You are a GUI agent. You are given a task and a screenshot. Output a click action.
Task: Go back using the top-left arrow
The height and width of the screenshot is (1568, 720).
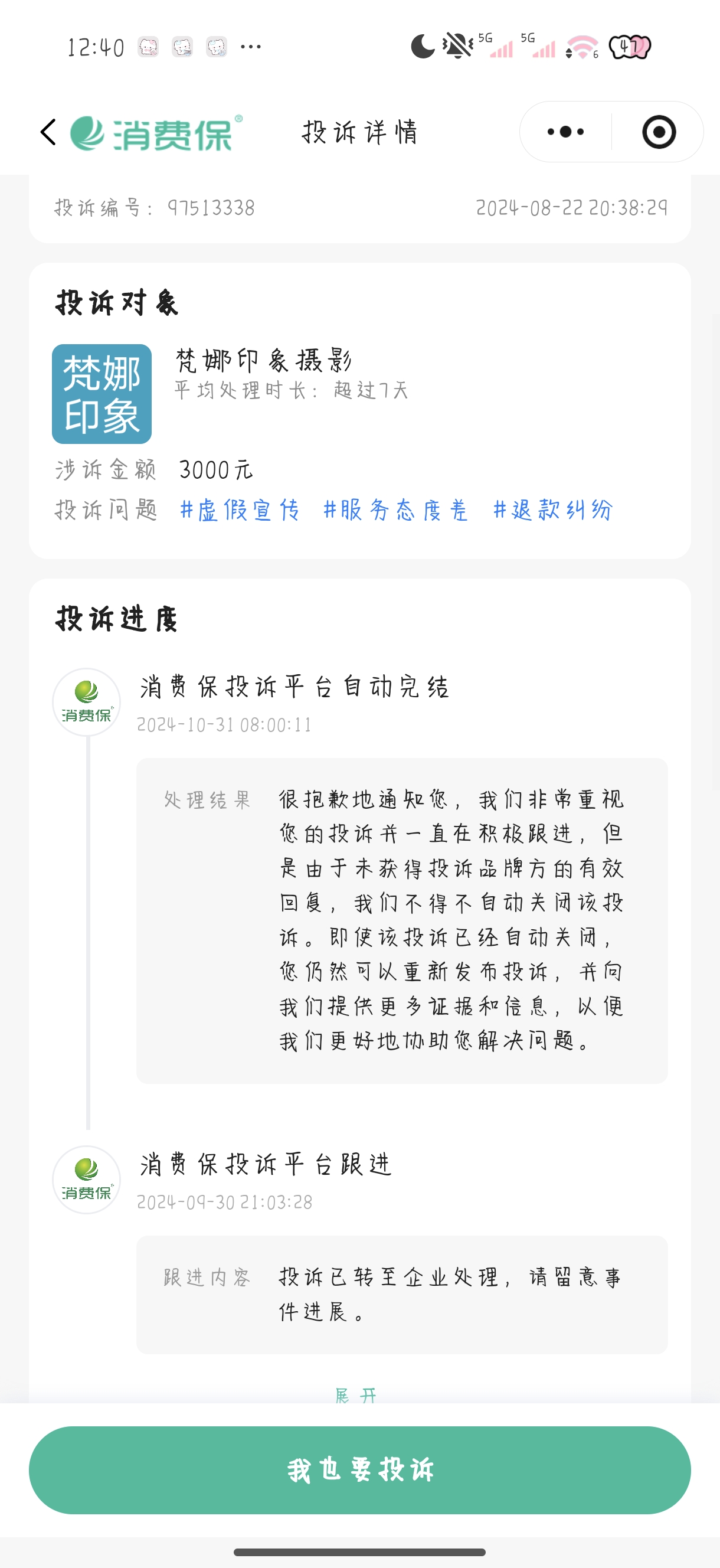click(x=48, y=132)
